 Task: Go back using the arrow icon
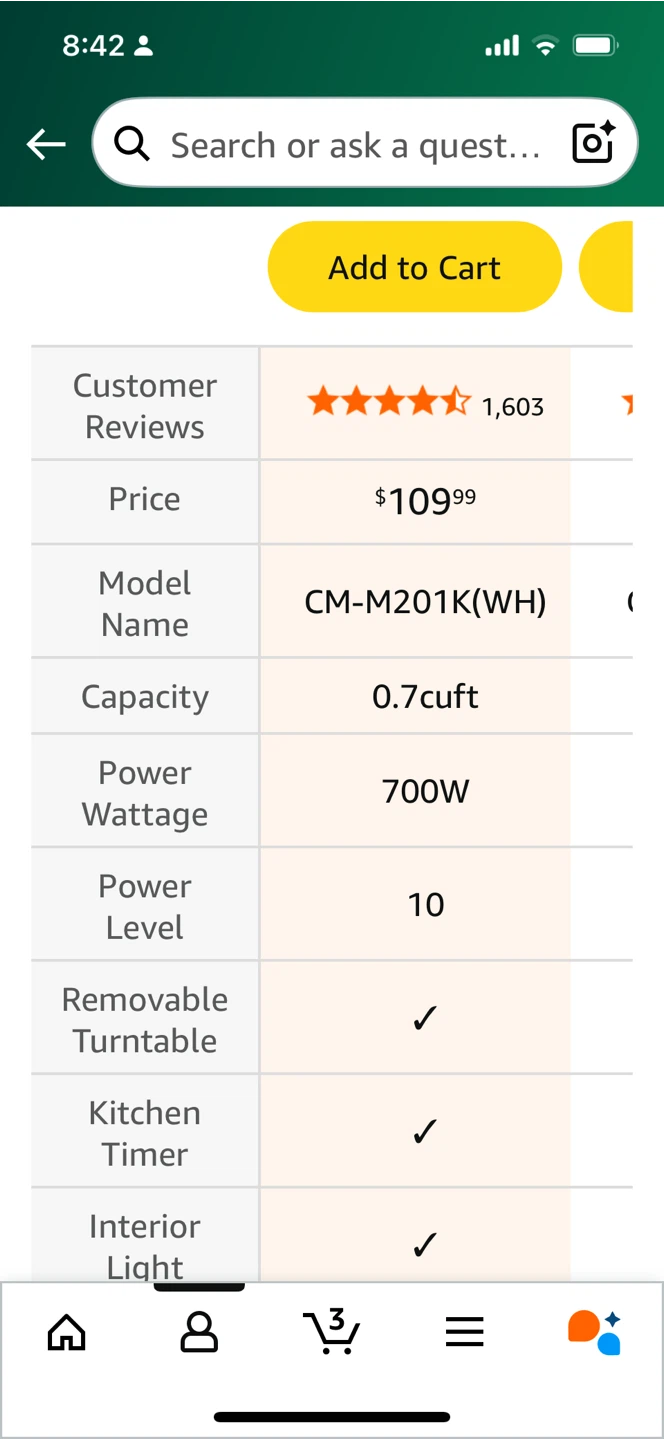pyautogui.click(x=46, y=144)
